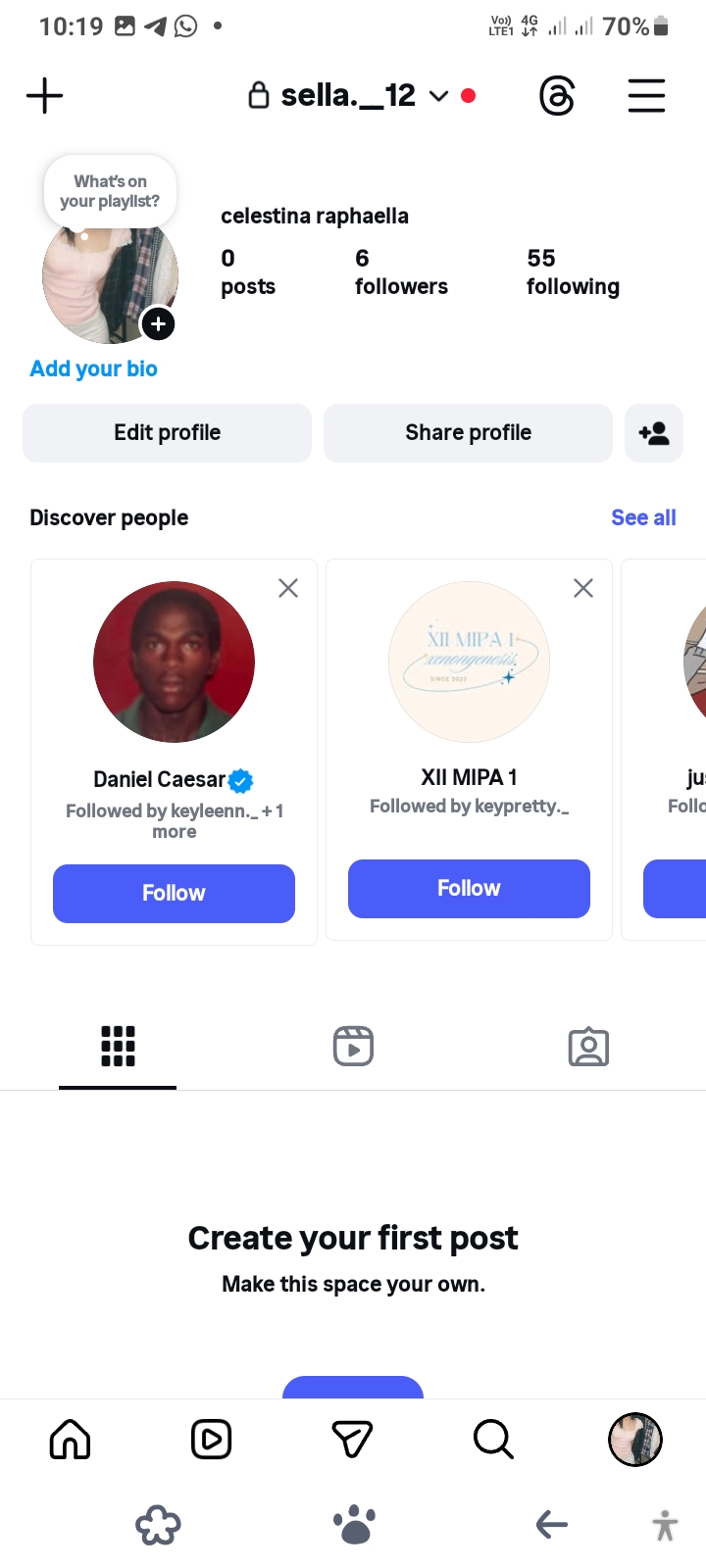
Task: Open the hamburger menu
Action: [x=646, y=96]
